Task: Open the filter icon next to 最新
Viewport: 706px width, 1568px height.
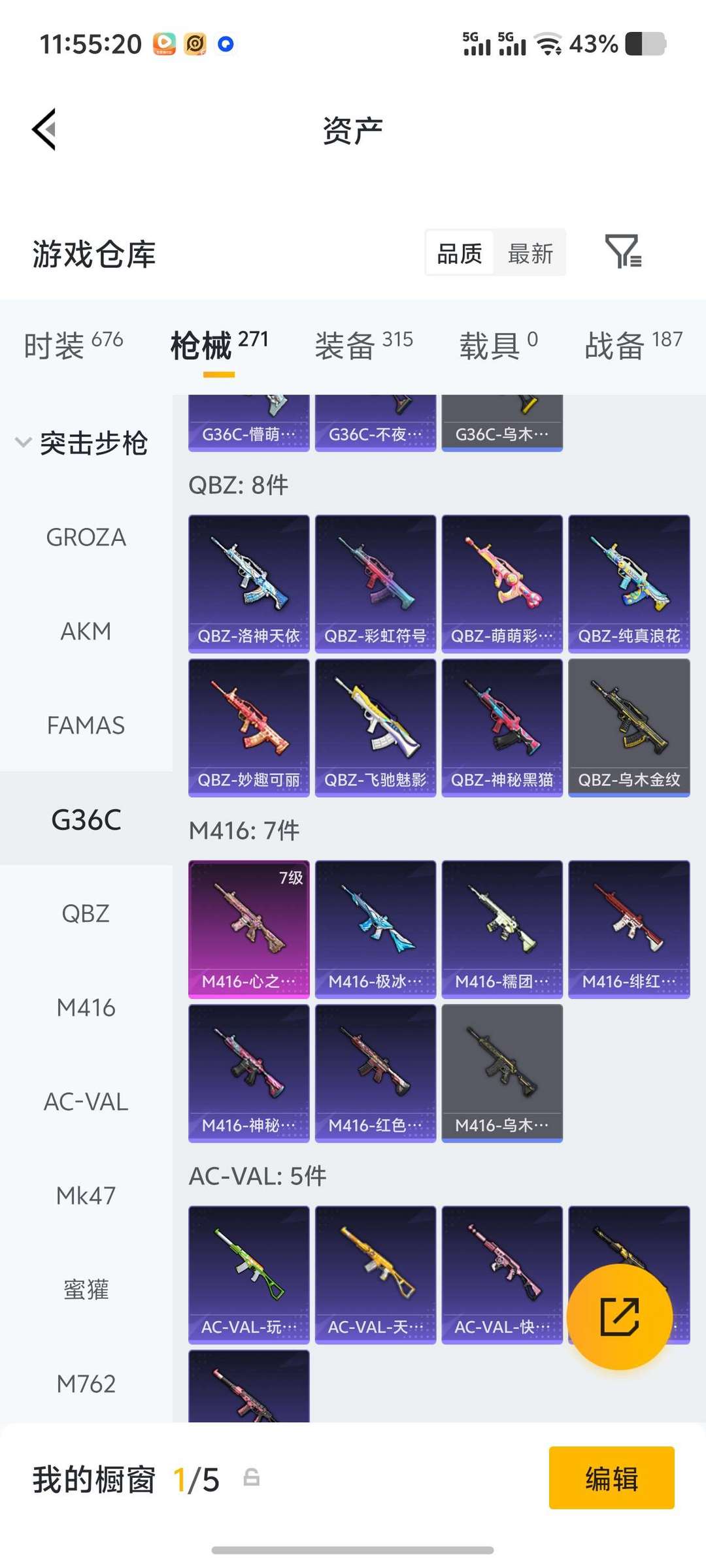Action: pyautogui.click(x=623, y=252)
